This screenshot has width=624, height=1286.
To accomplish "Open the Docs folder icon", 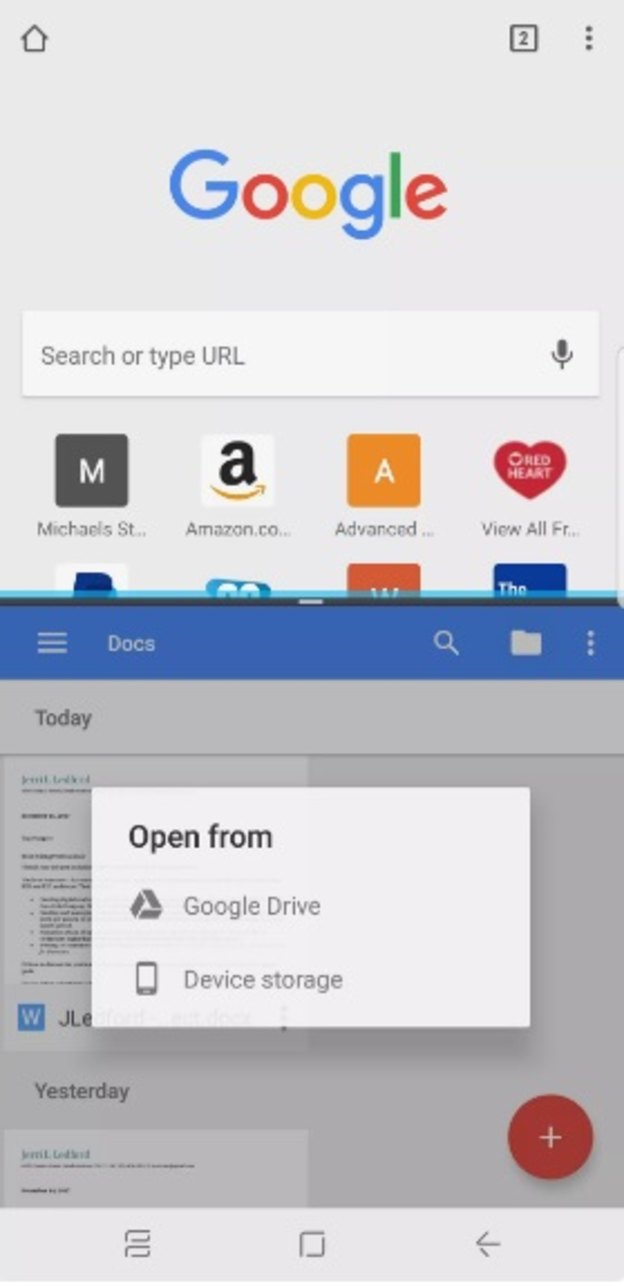I will coord(525,643).
